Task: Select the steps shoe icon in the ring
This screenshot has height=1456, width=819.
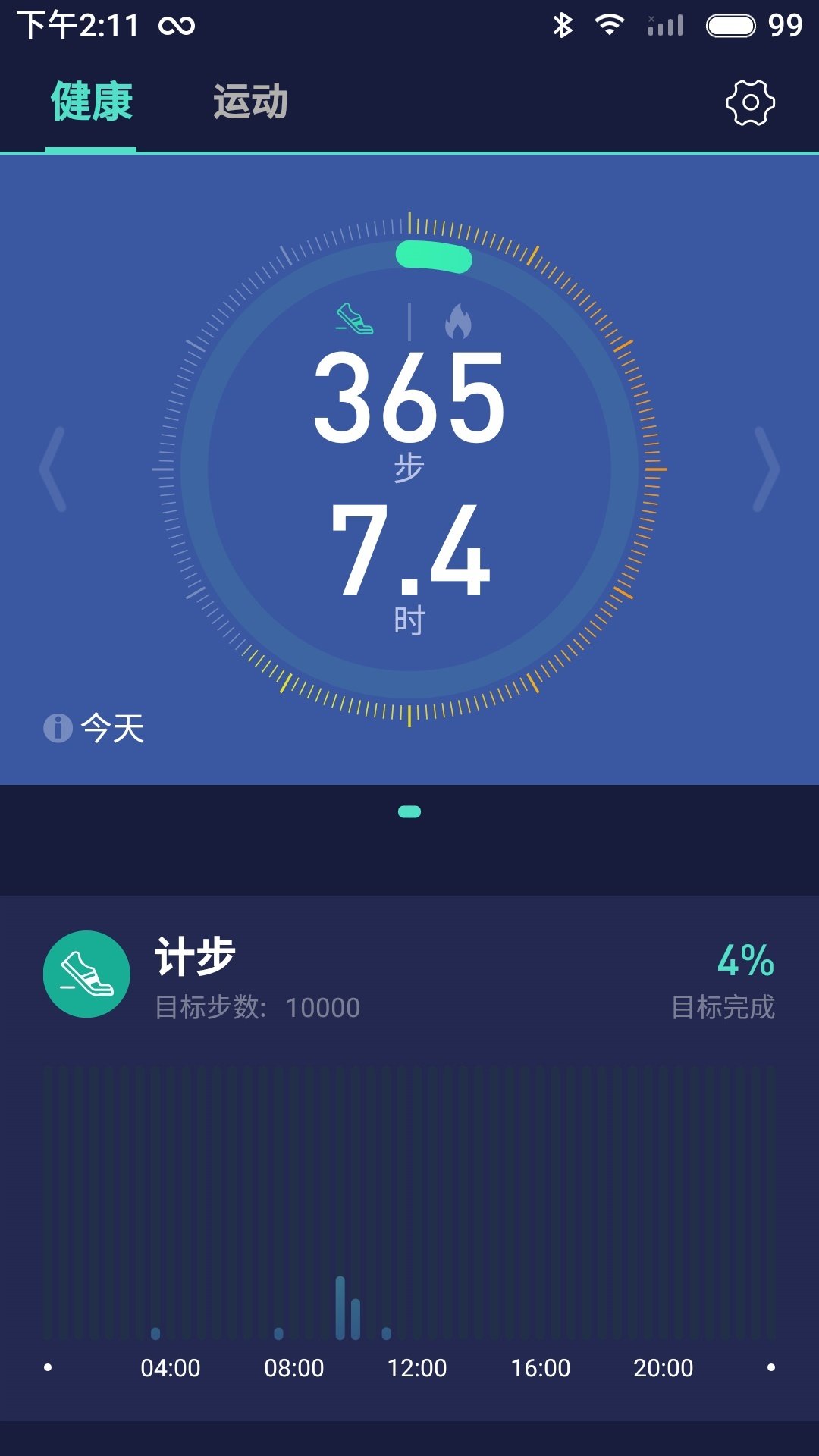Action: pos(355,319)
